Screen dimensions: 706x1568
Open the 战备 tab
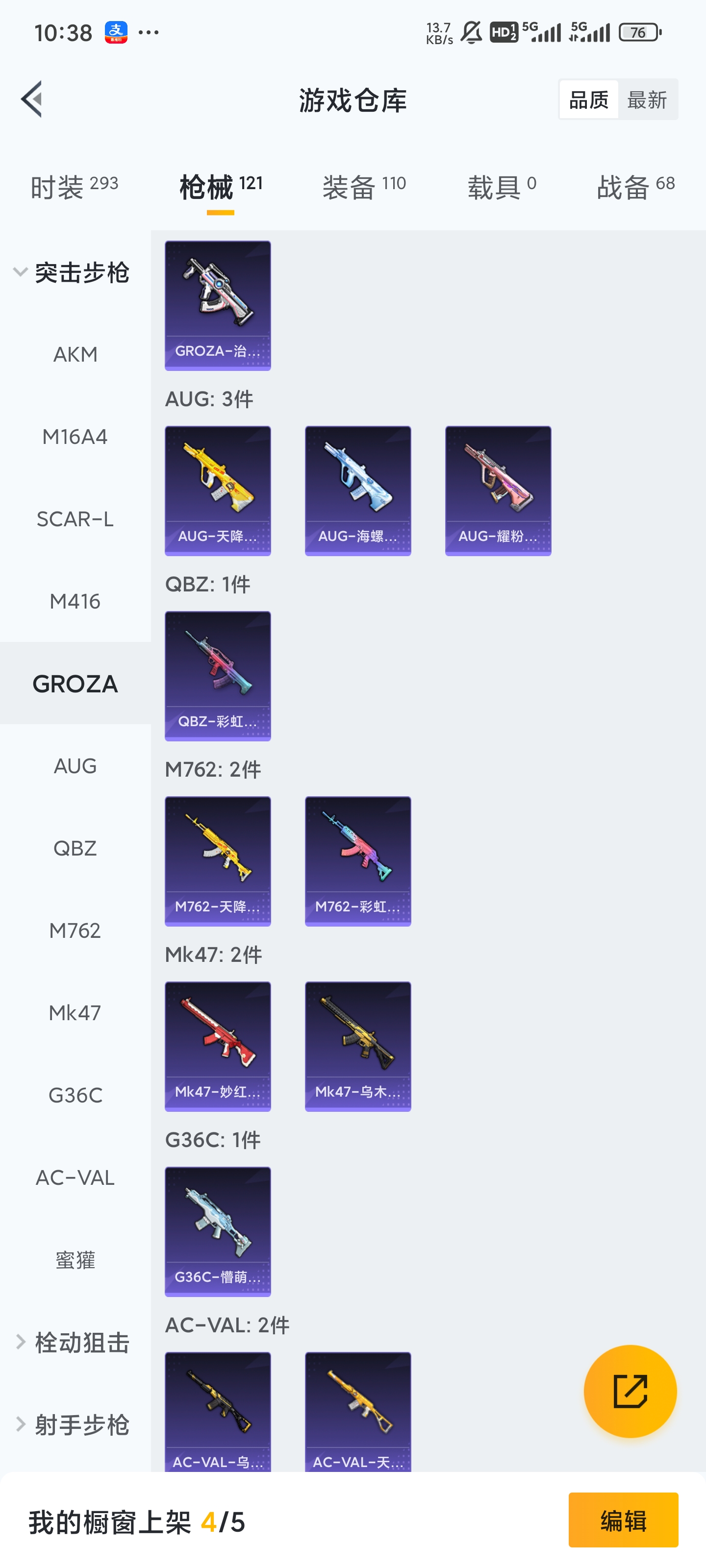(635, 187)
